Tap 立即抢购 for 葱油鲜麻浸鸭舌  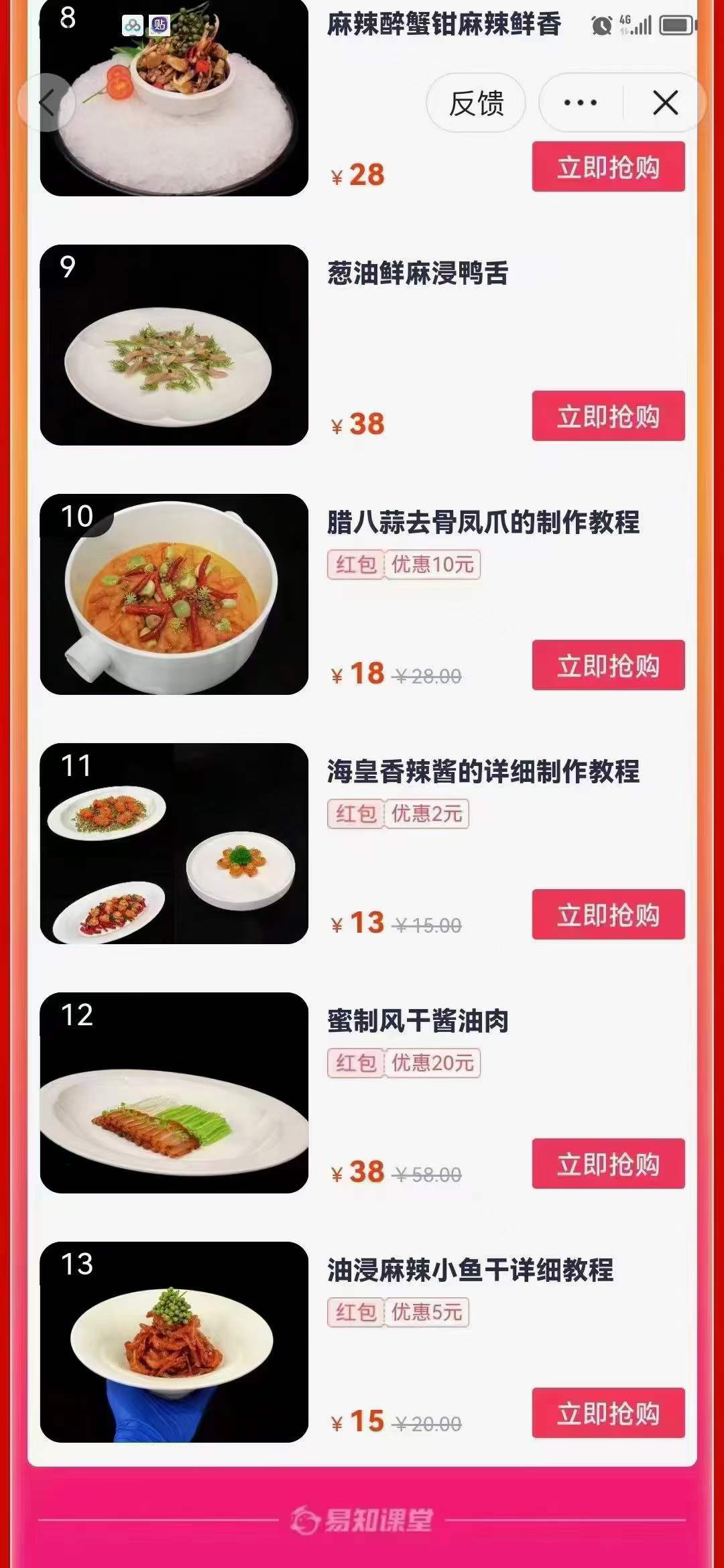point(607,415)
